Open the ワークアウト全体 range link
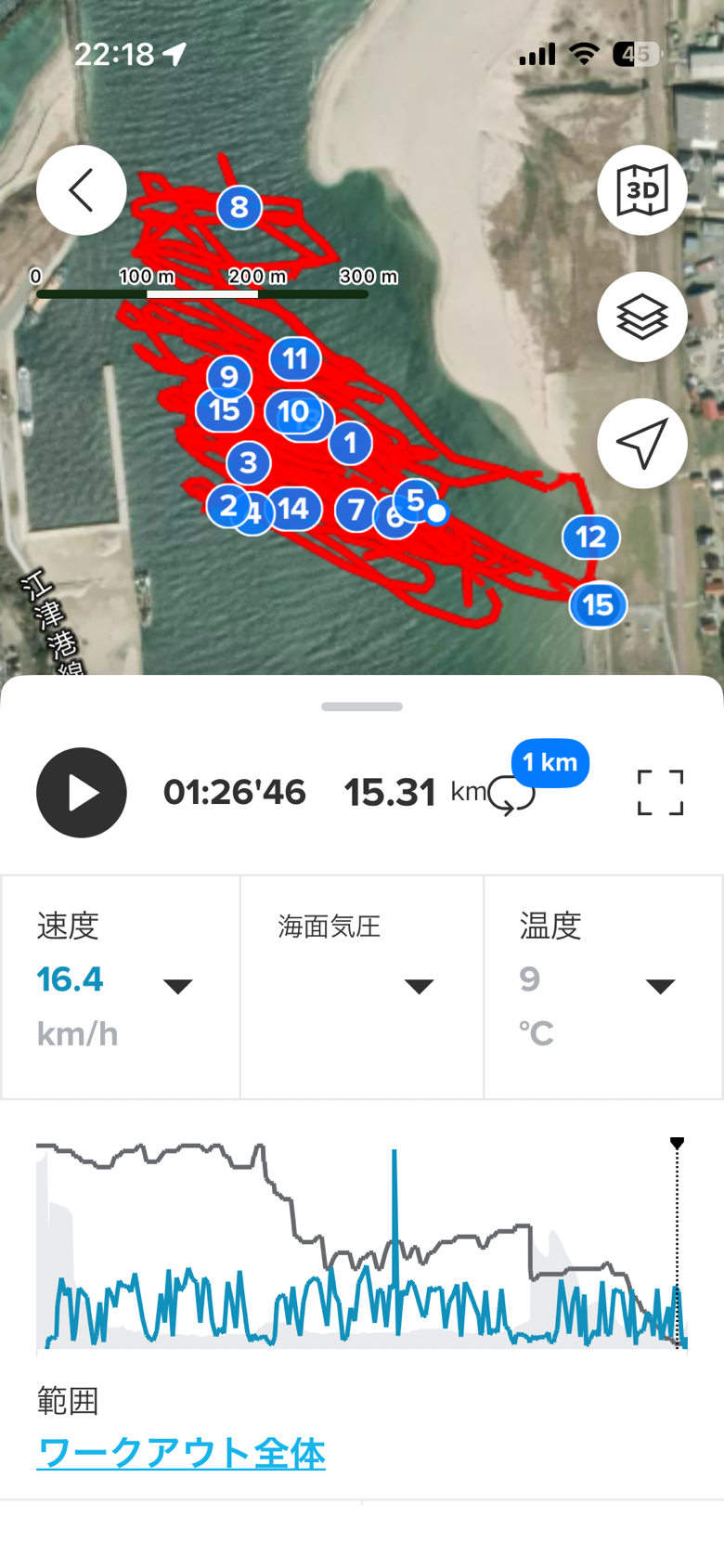This screenshot has width=724, height=1568. [181, 1453]
